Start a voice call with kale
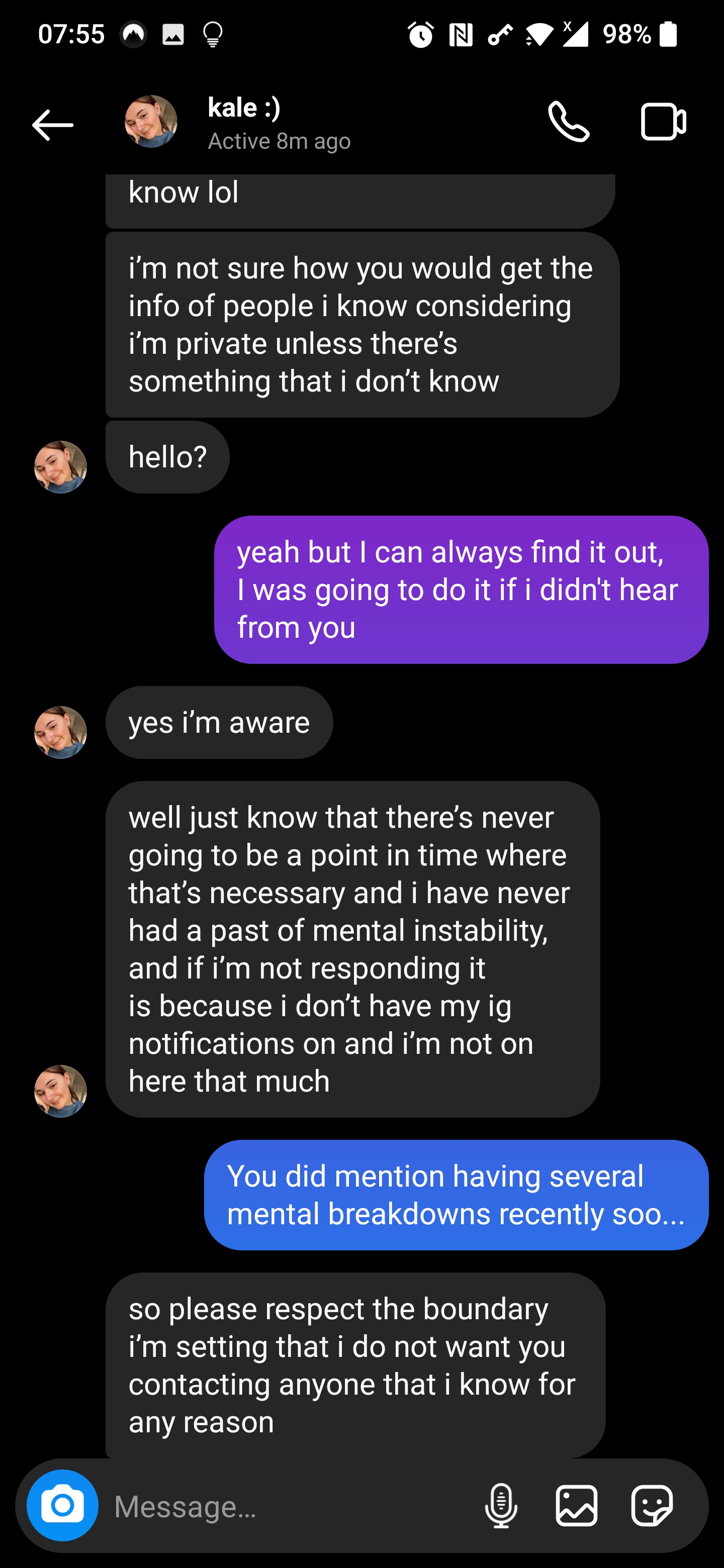The height and width of the screenshot is (1568, 724). pyautogui.click(x=568, y=122)
